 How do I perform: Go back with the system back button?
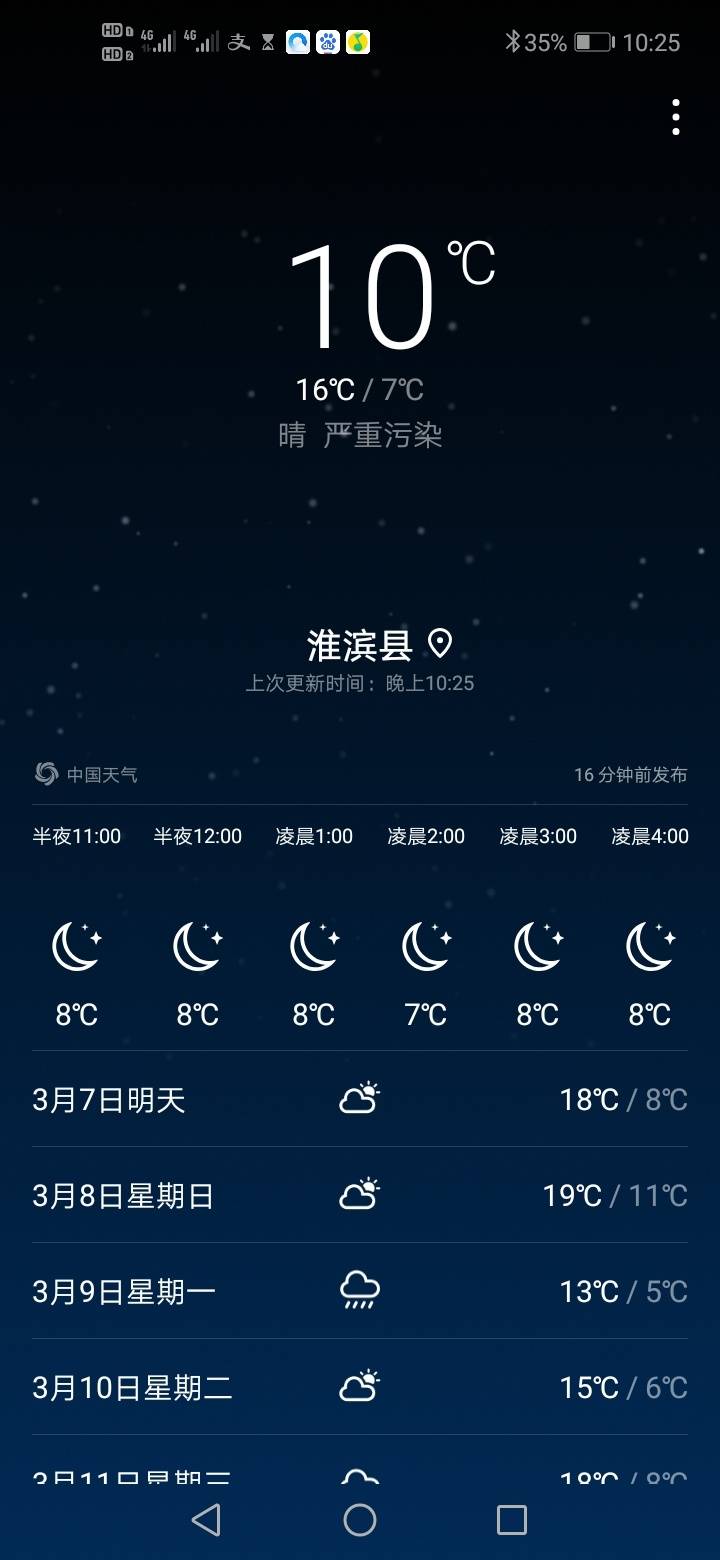click(206, 1520)
